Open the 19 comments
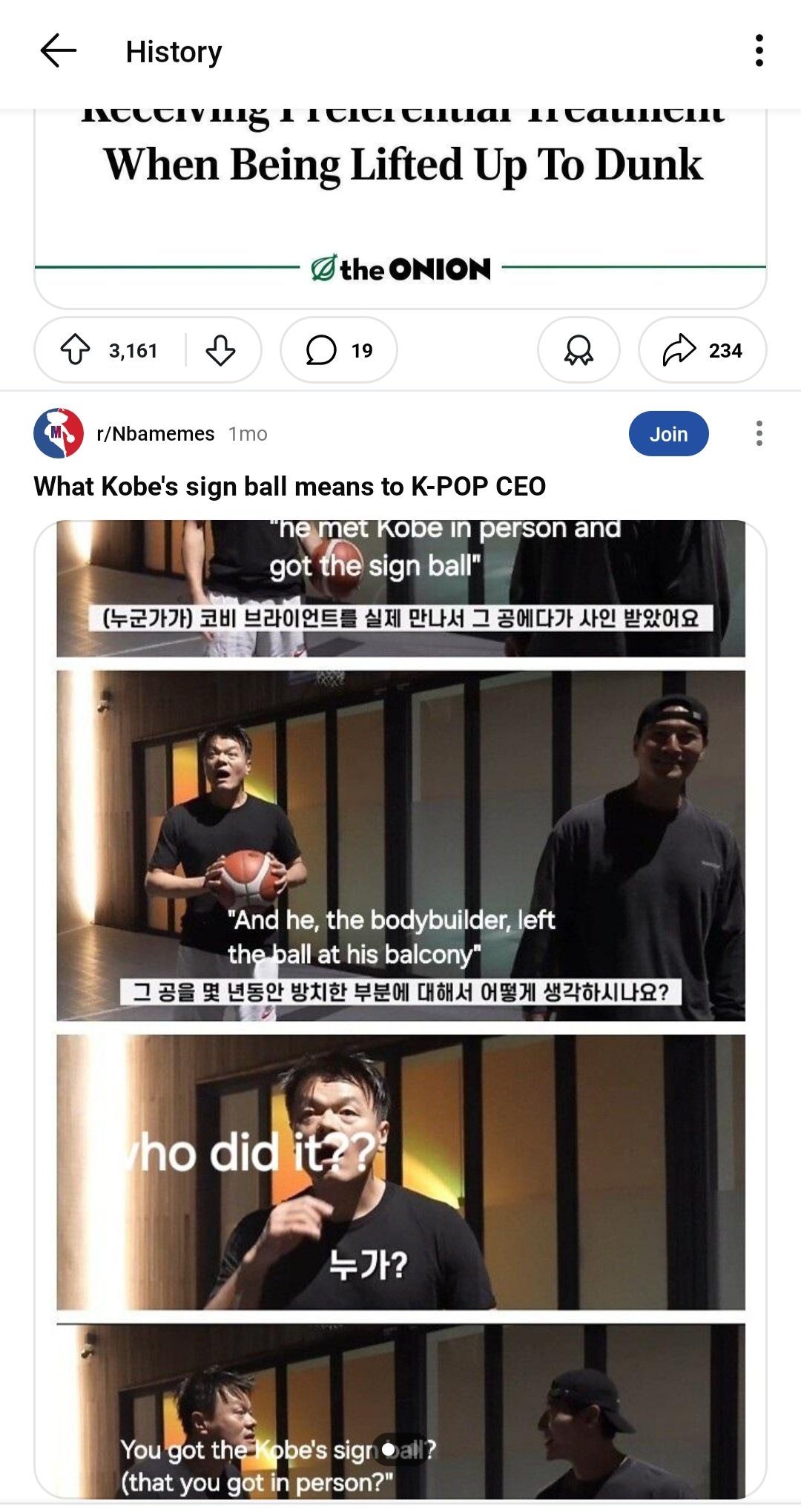Image resolution: width=801 pixels, height=1512 pixels. (339, 350)
